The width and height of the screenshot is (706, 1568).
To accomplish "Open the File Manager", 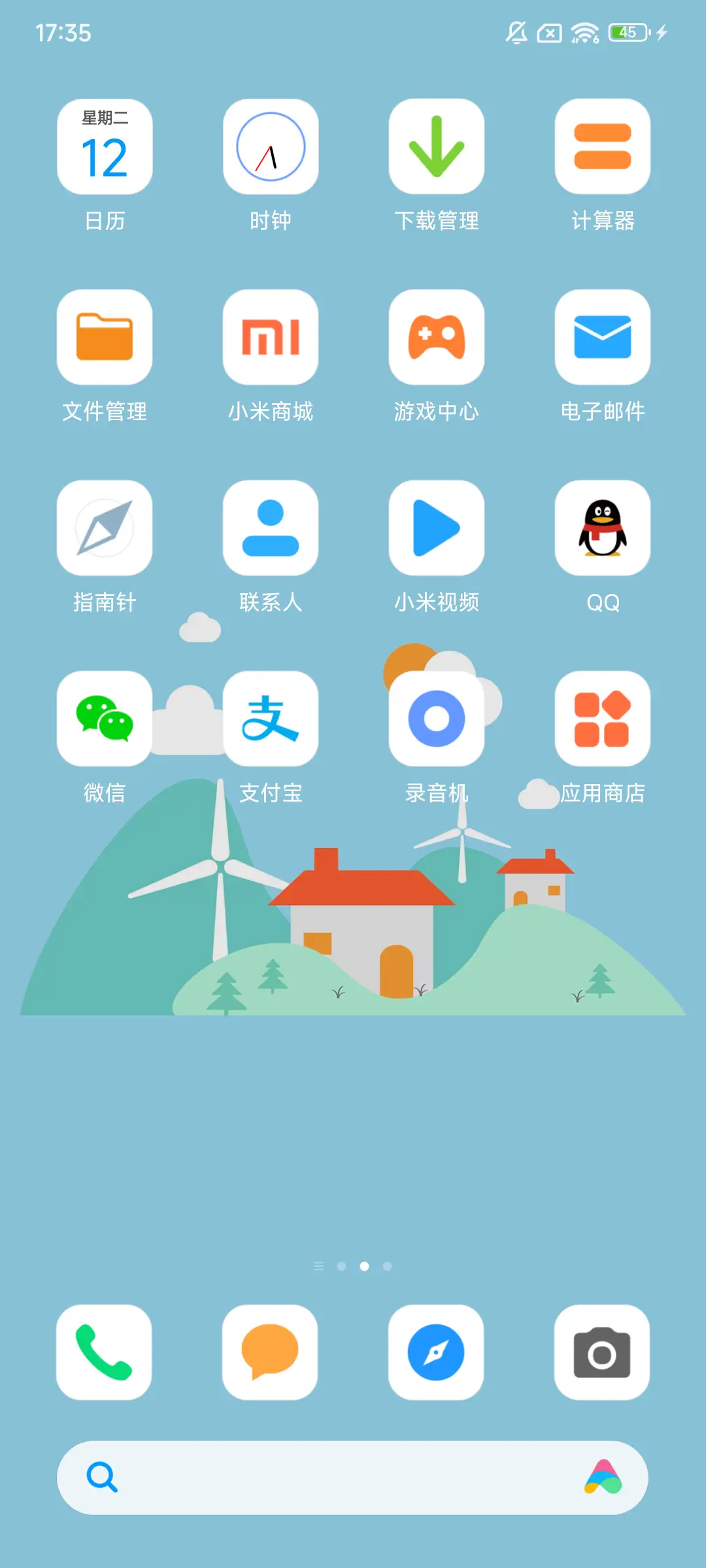I will point(104,338).
